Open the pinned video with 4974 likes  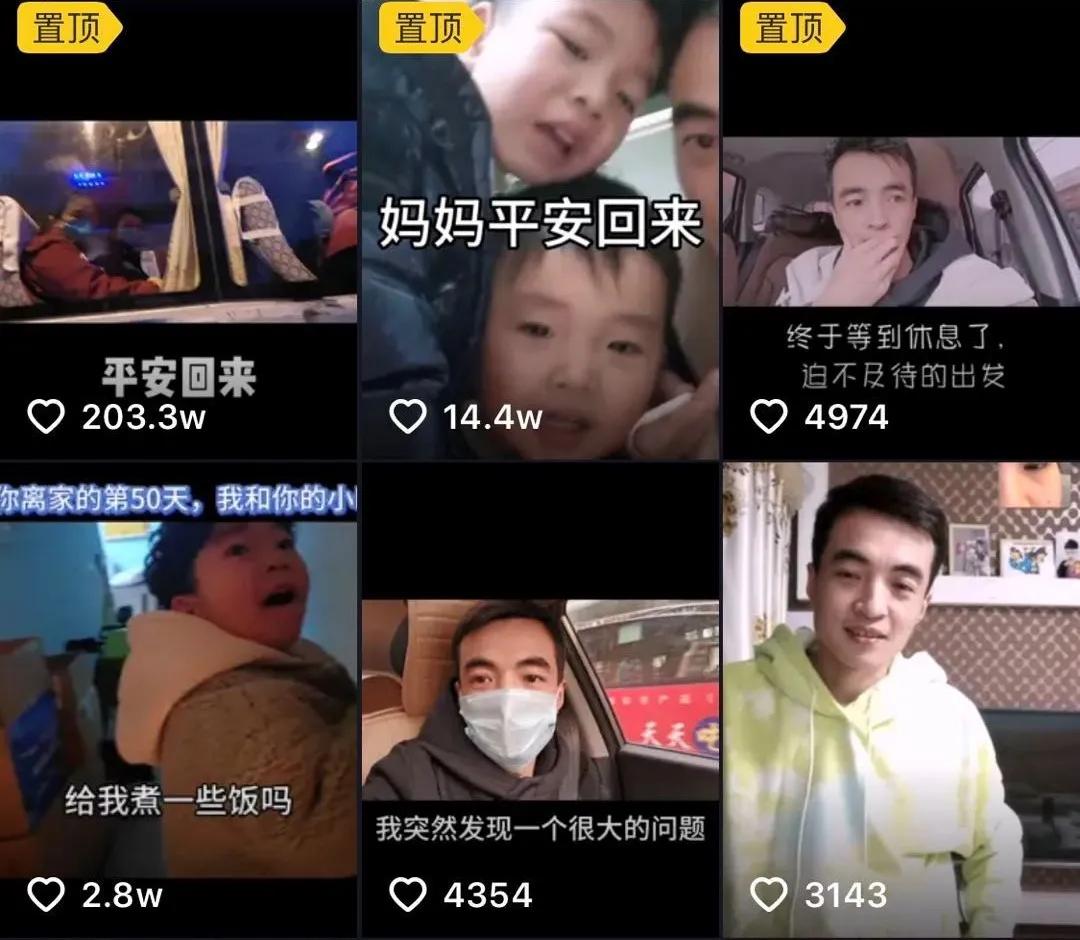click(902, 229)
